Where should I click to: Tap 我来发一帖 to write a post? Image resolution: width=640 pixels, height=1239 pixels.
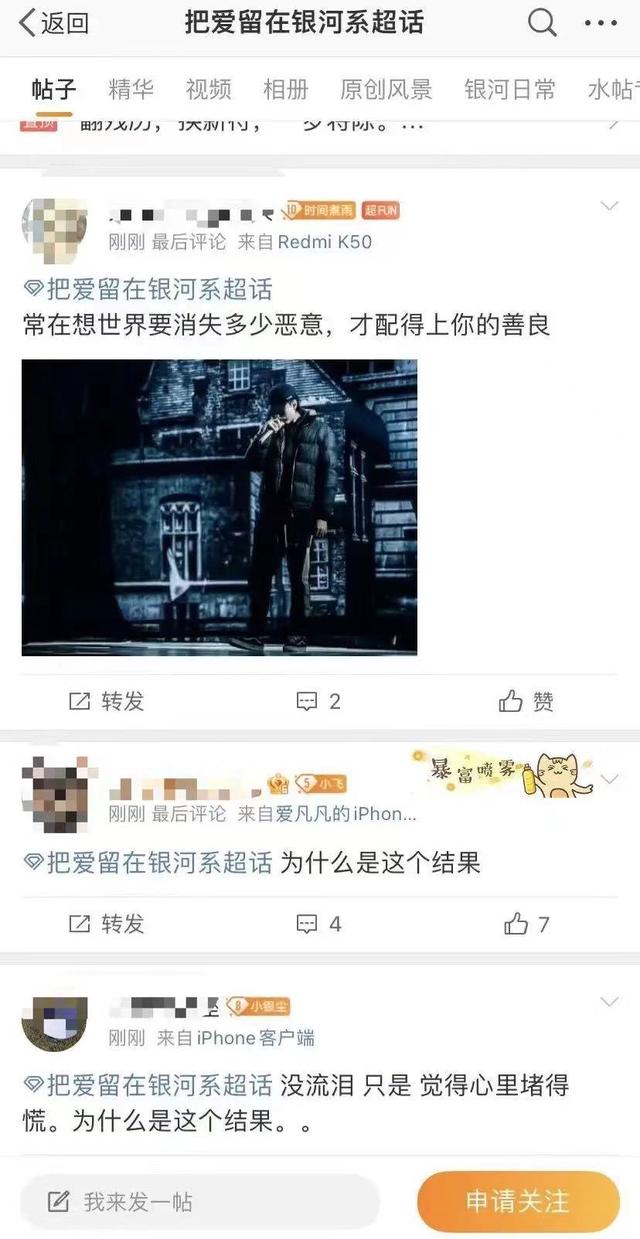(x=200, y=1201)
